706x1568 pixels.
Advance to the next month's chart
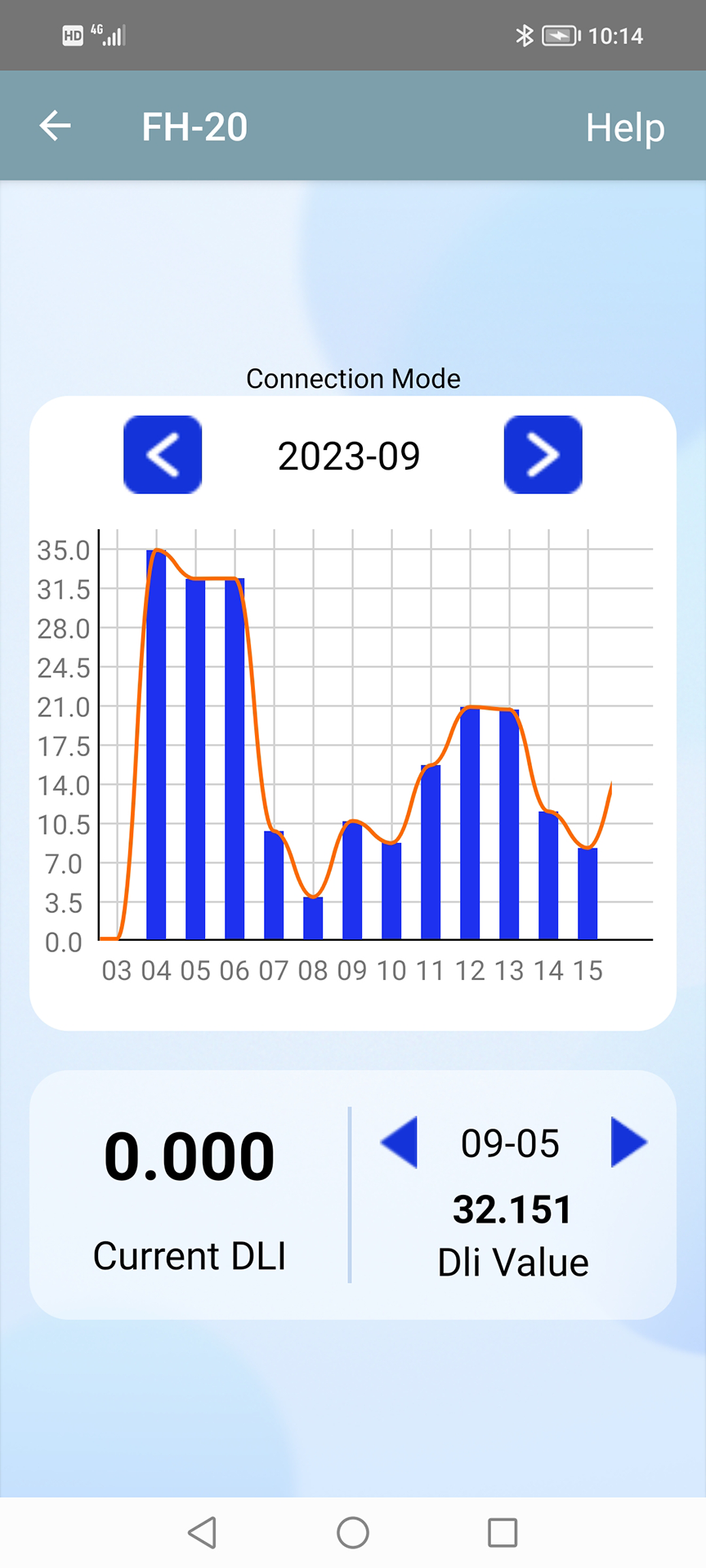pyautogui.click(x=543, y=455)
